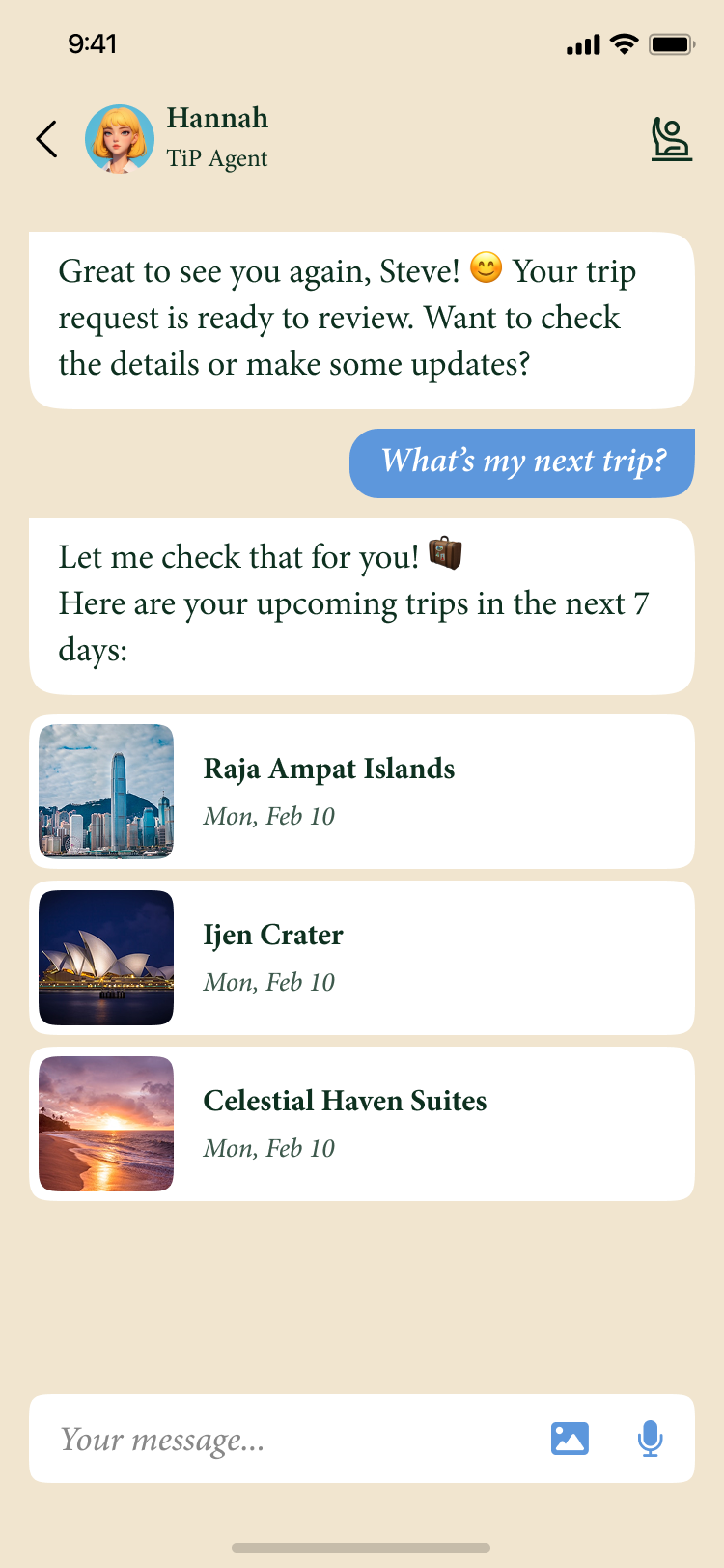Open the seat icon in the header
724x1568 pixels.
pyautogui.click(x=671, y=139)
